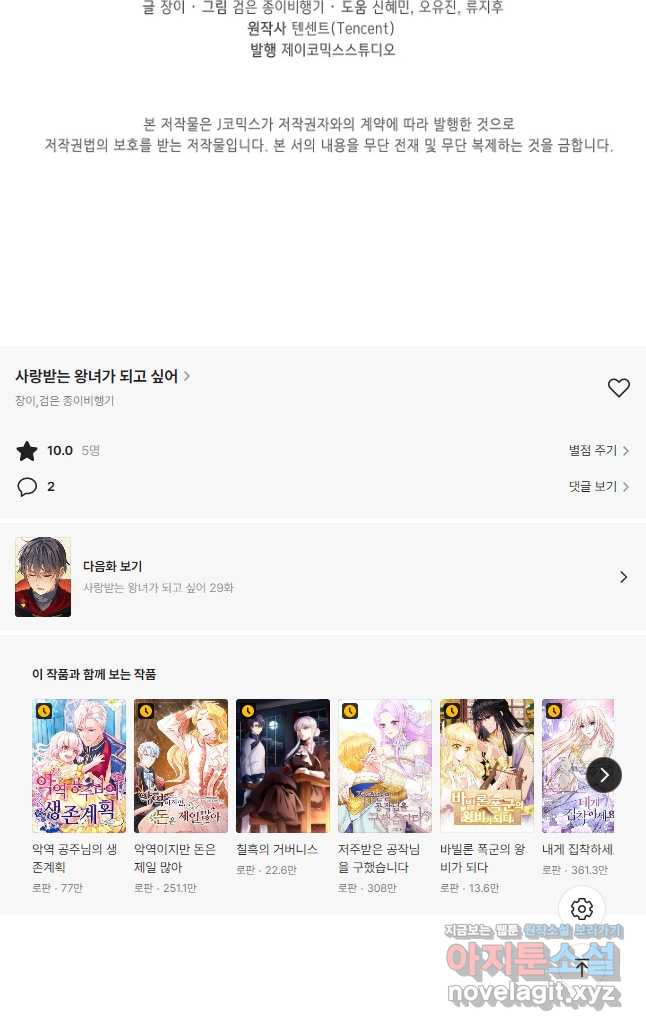
Task: Open 악역이지만 돈은 제일 많아
Action: click(181, 766)
